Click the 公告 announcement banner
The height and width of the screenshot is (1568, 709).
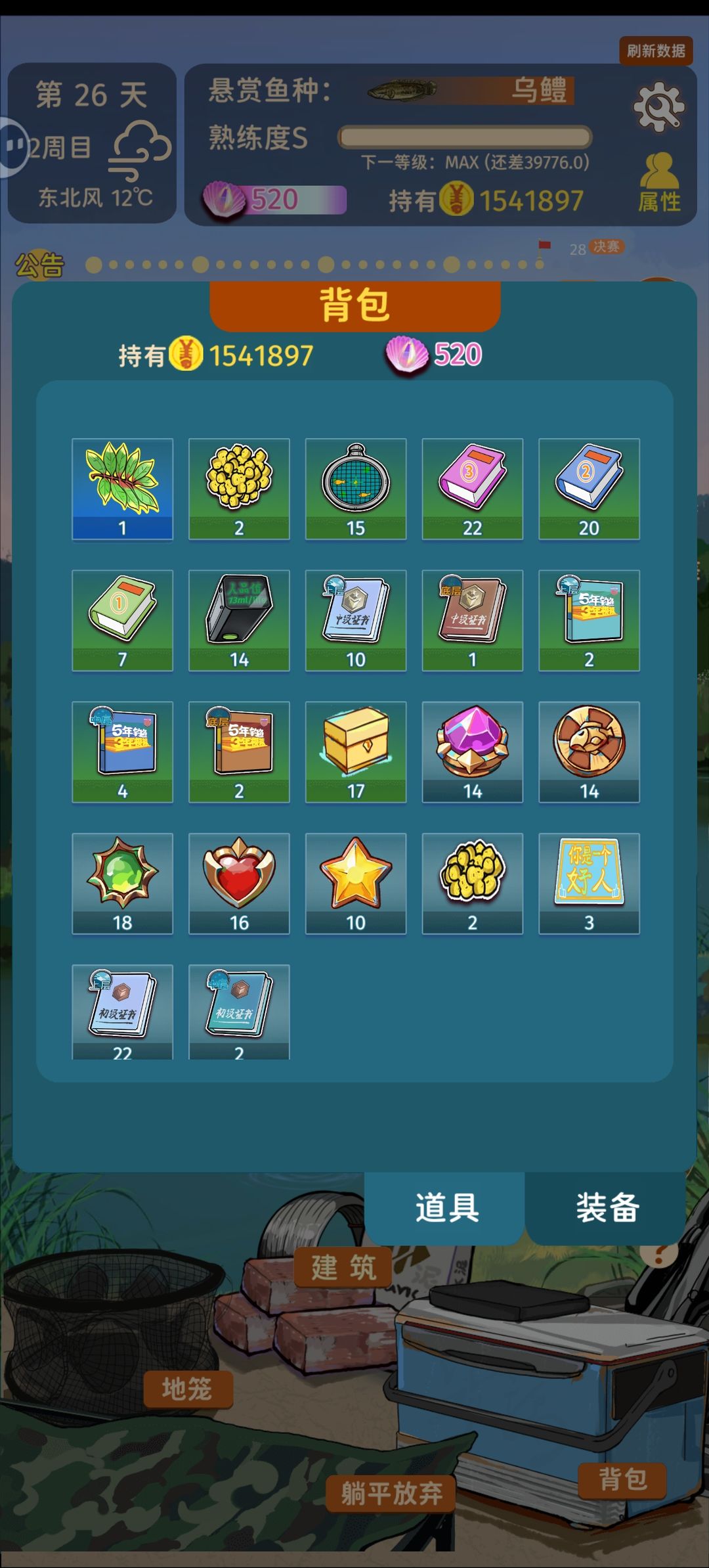(41, 263)
